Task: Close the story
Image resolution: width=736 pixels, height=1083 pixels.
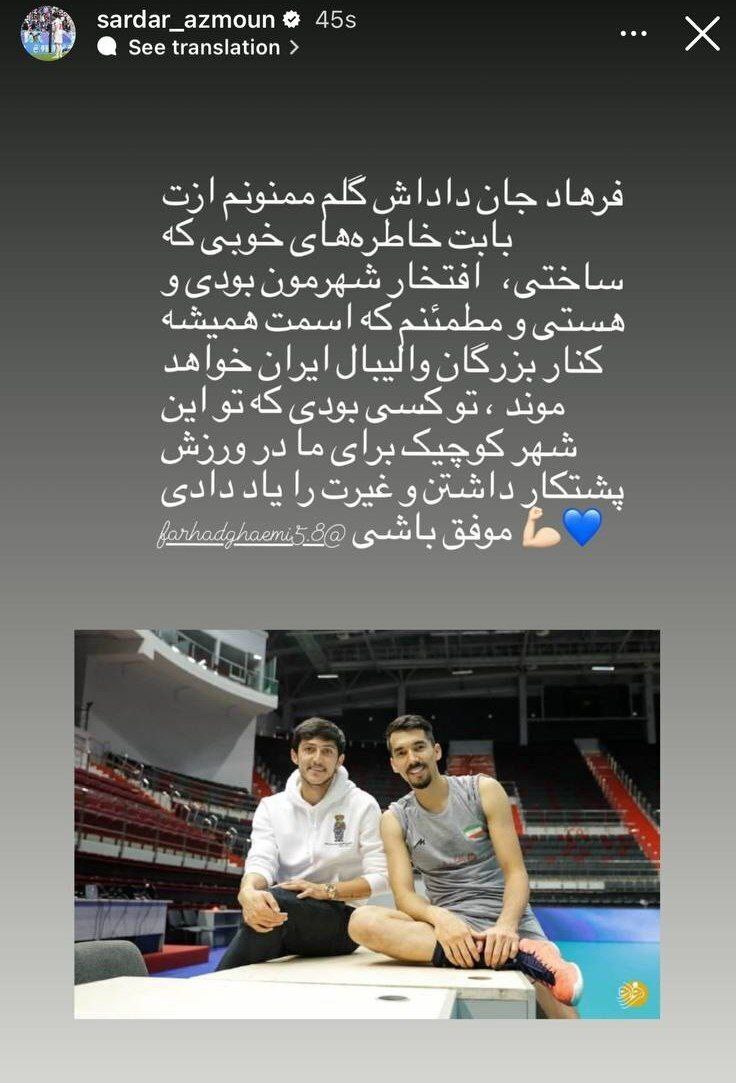Action: [702, 33]
